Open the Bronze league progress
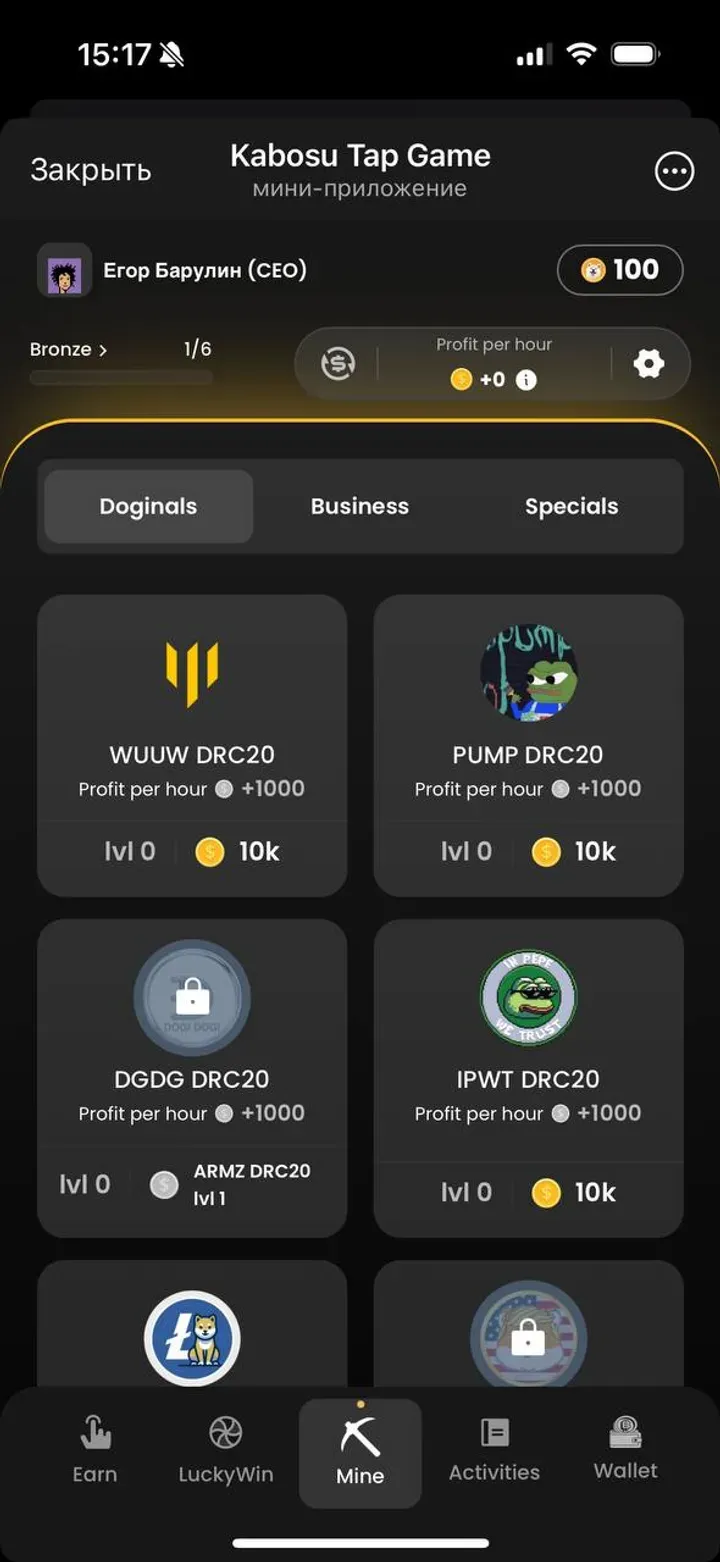The image size is (720, 1562). 68,349
